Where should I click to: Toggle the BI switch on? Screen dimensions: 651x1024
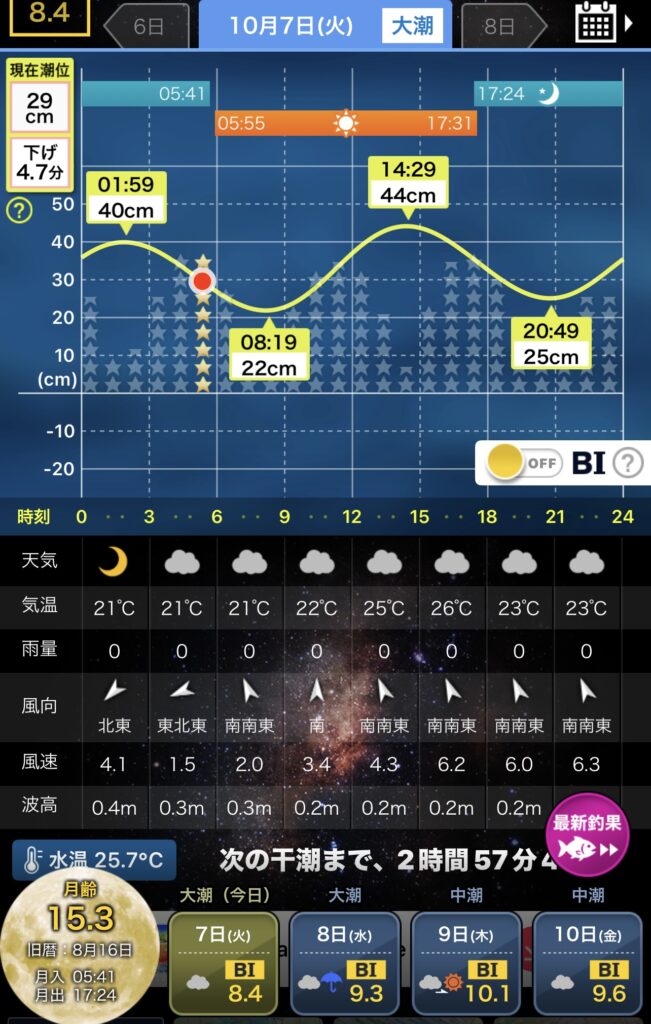click(x=525, y=463)
